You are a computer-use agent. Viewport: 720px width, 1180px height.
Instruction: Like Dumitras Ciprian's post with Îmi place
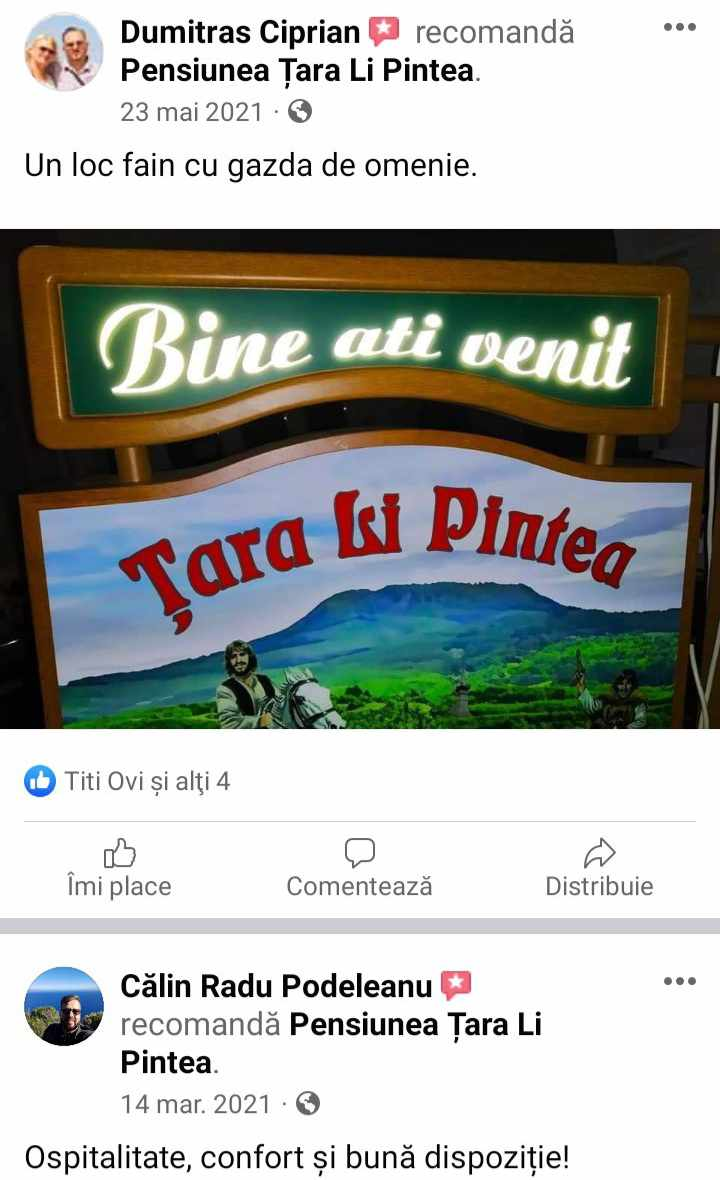[119, 868]
